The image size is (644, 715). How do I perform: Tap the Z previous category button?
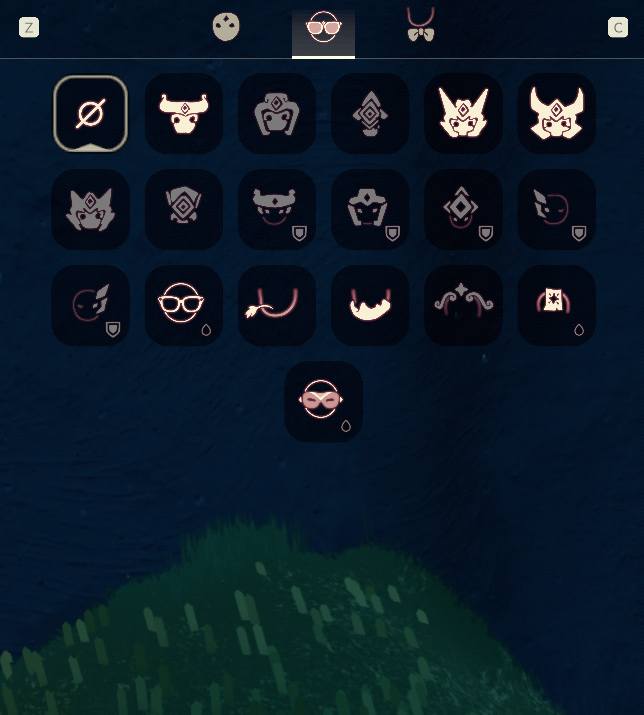[x=29, y=27]
